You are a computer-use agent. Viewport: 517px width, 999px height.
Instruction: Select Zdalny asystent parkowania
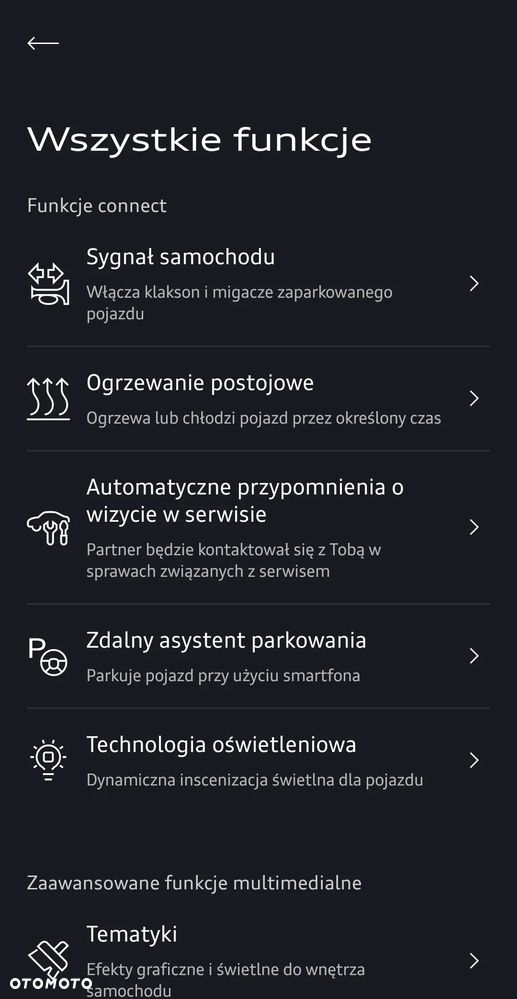258,657
